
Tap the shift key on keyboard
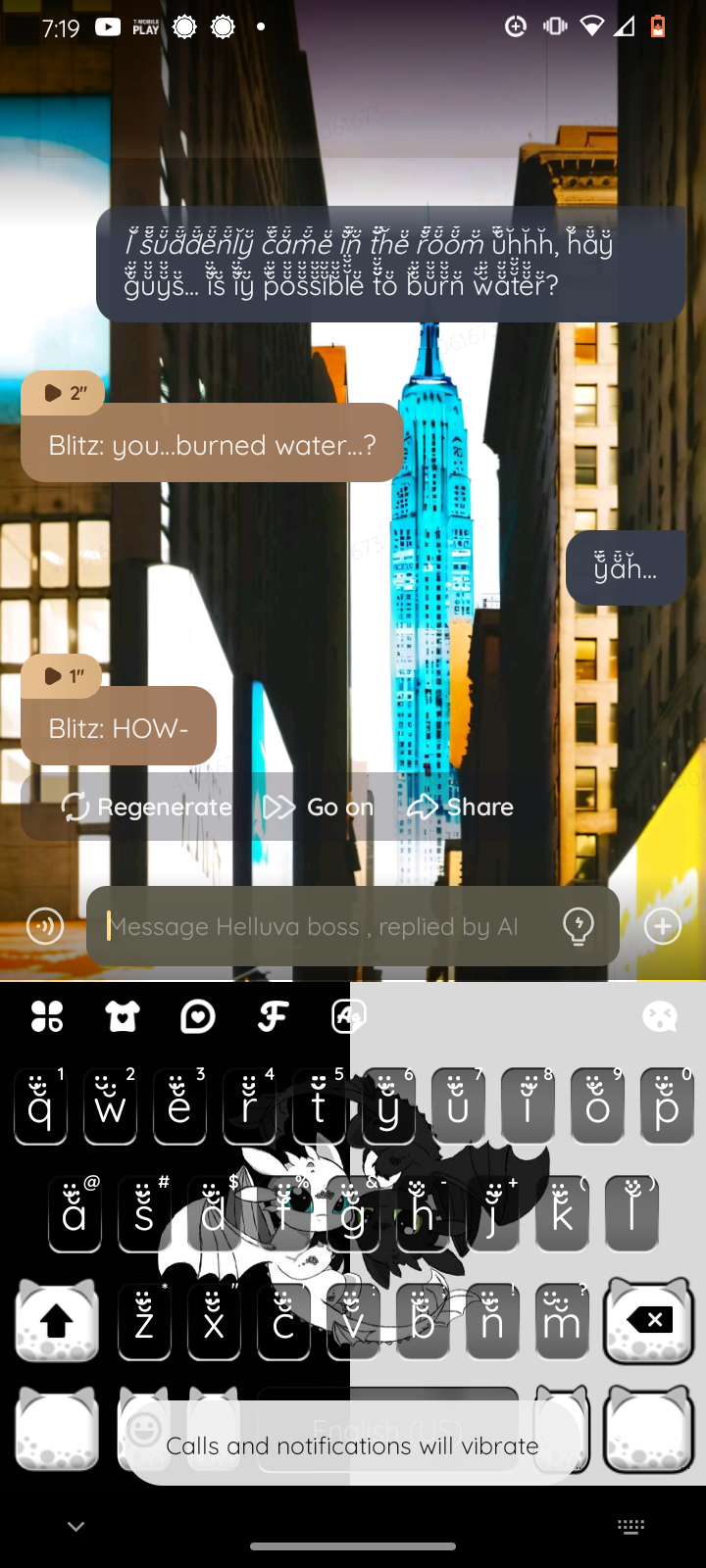(57, 1321)
